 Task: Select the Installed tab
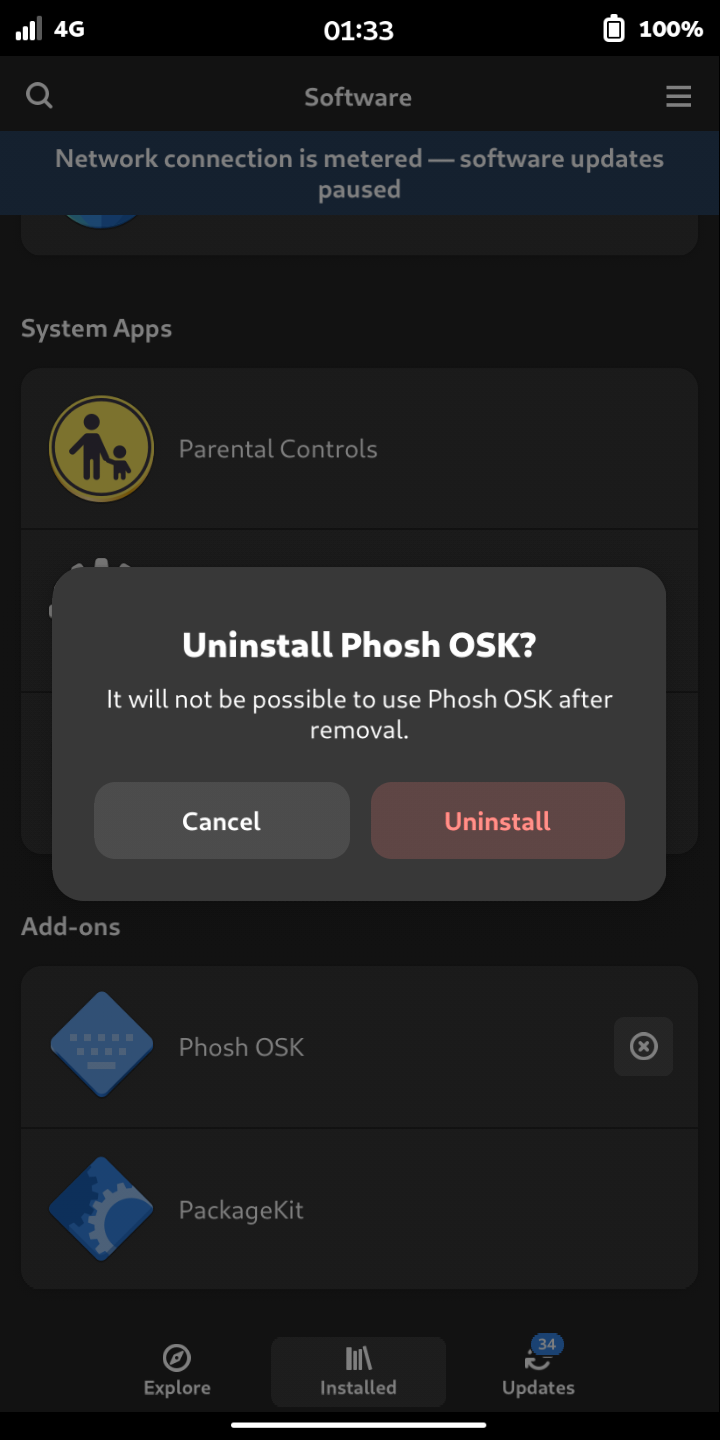tap(358, 1371)
